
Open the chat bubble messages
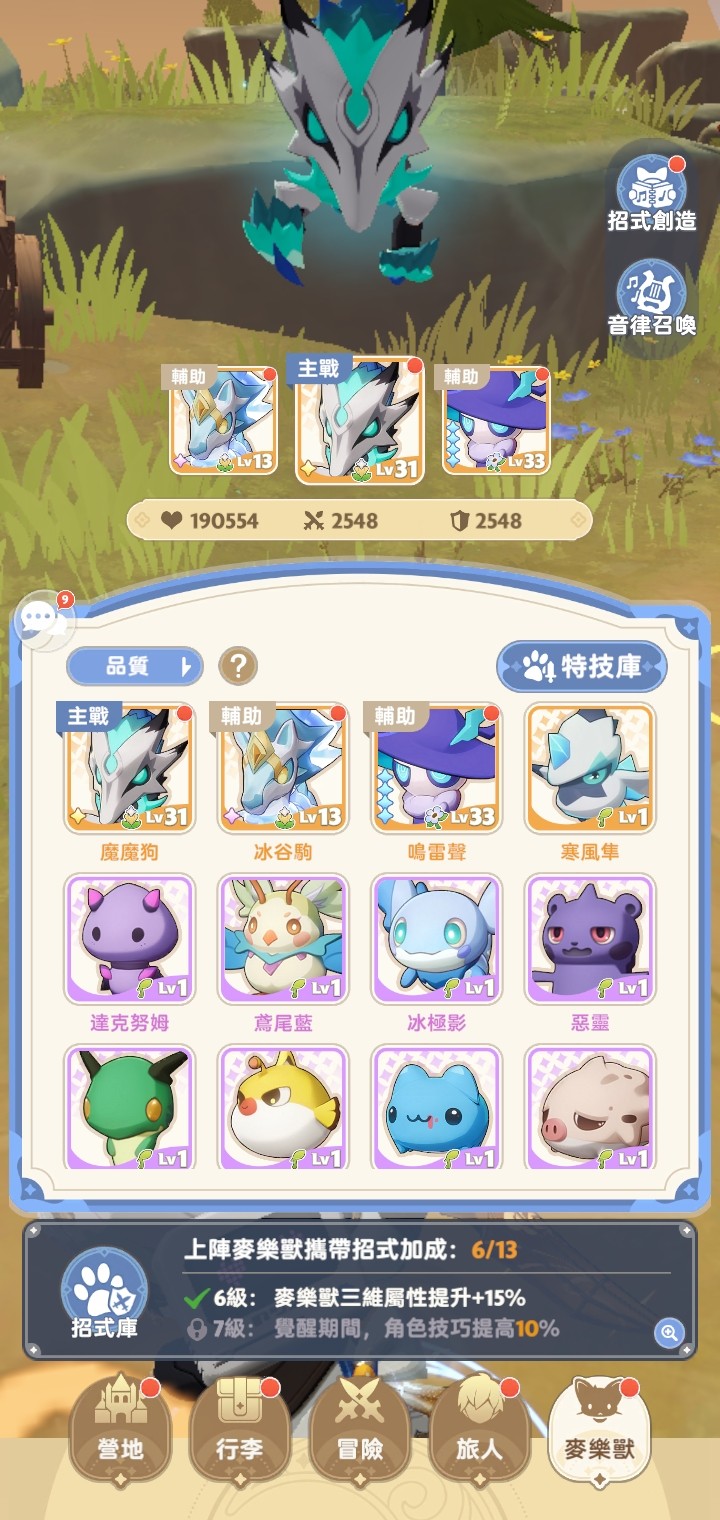tap(41, 620)
